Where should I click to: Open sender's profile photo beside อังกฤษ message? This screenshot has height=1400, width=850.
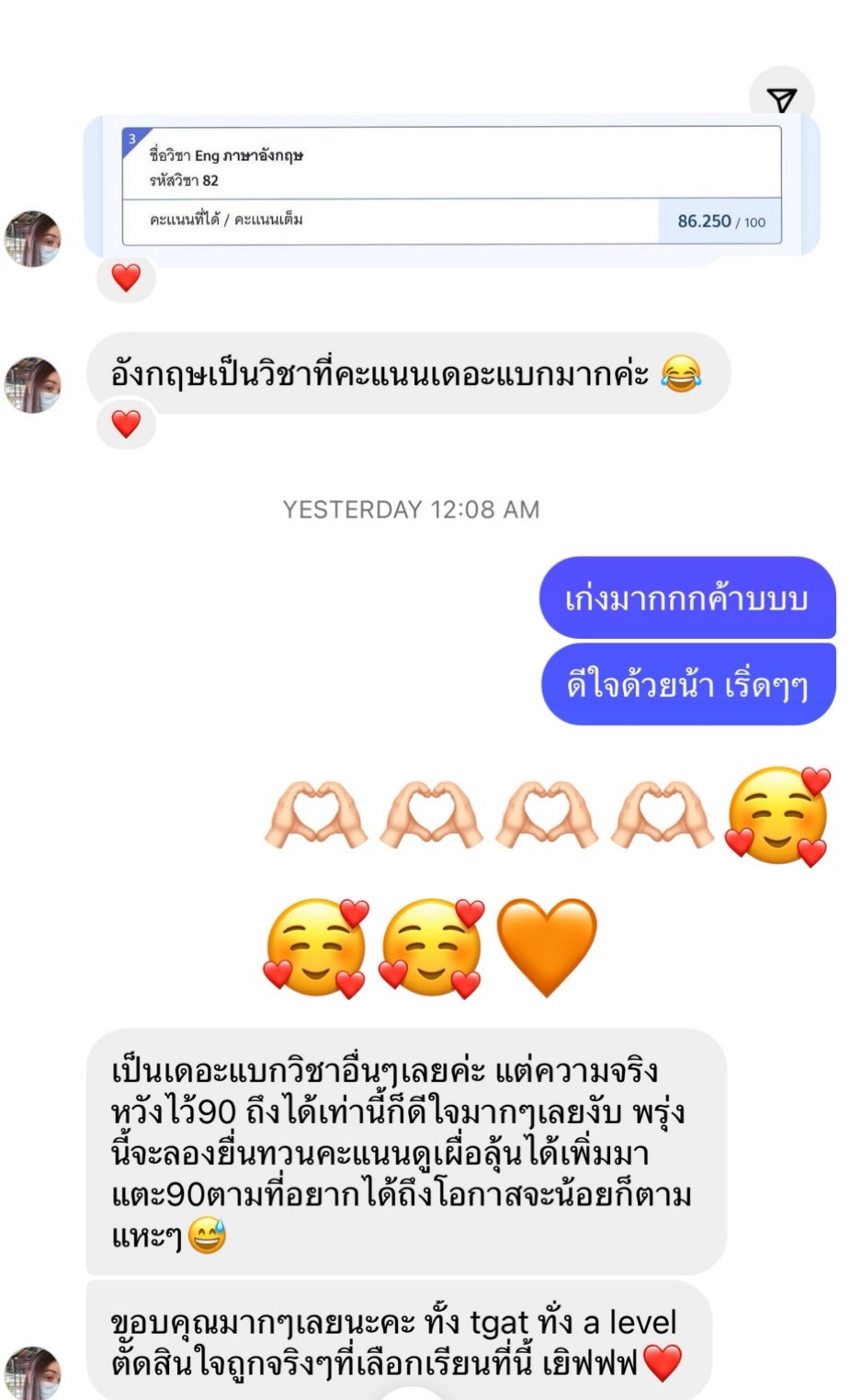33,384
